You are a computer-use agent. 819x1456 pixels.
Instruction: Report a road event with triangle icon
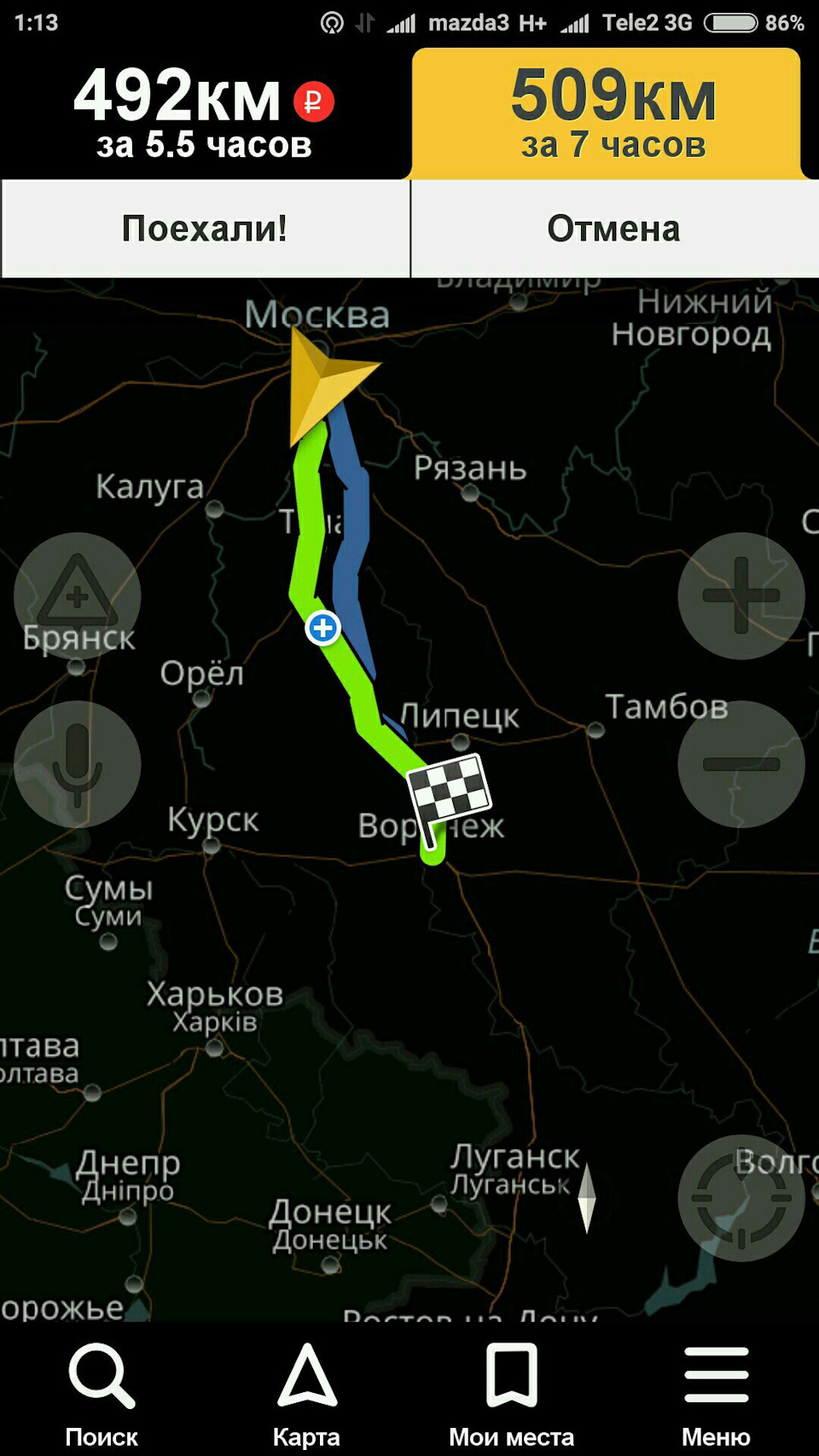point(77,595)
